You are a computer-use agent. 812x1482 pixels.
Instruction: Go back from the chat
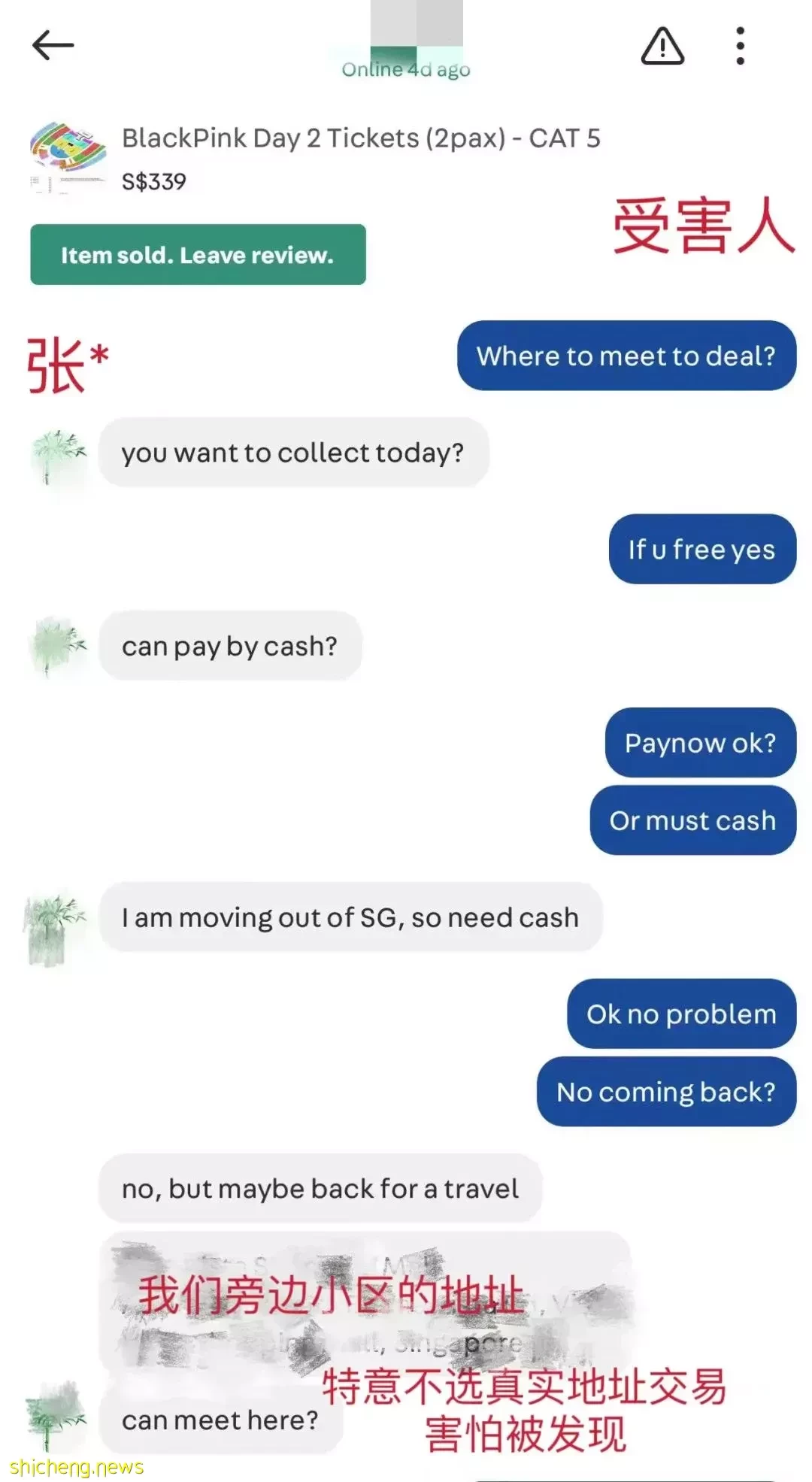pyautogui.click(x=53, y=45)
